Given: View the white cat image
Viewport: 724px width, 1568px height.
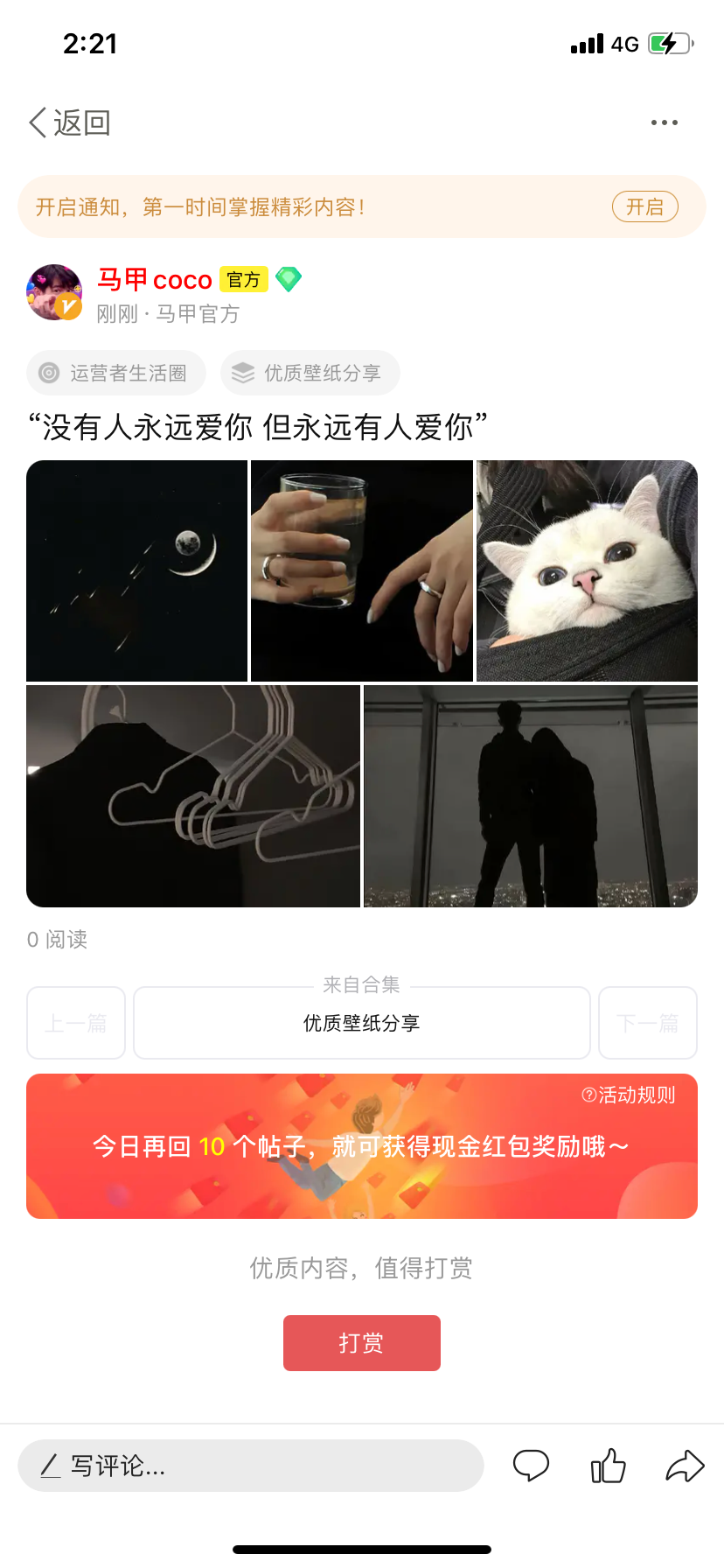Looking at the screenshot, I should coord(587,570).
